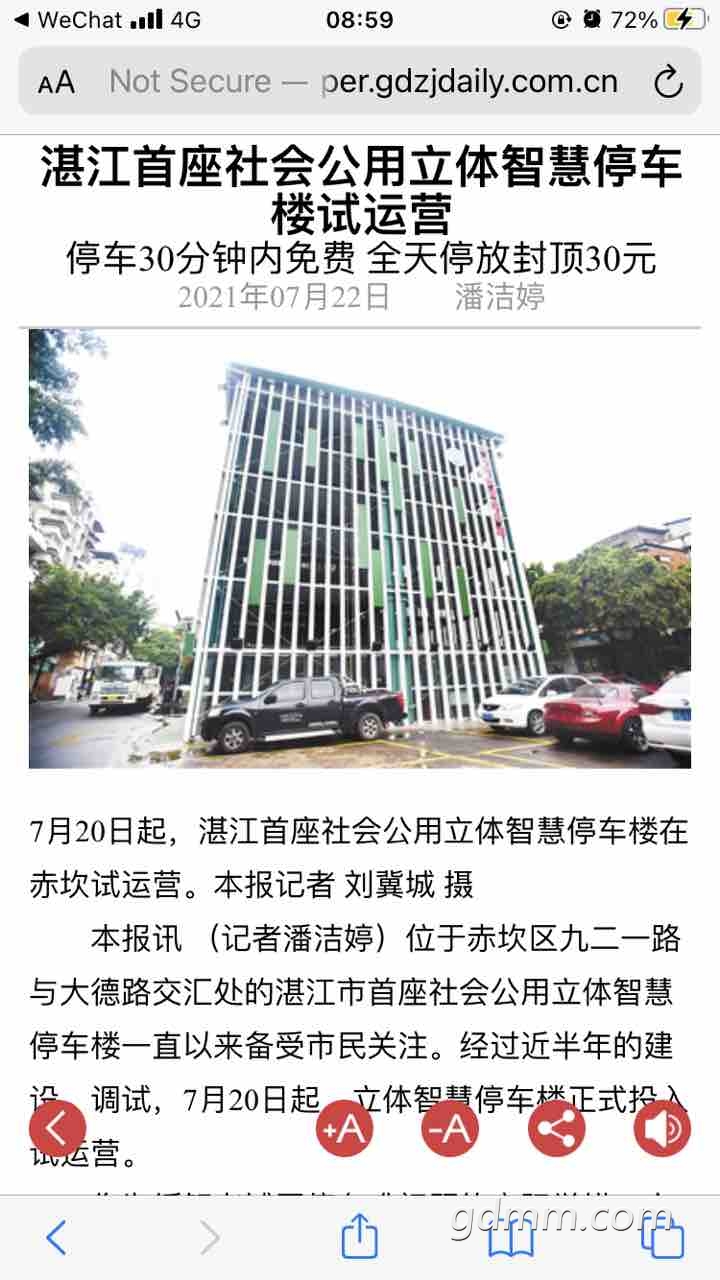This screenshot has width=720, height=1280.
Task: Share this article via red share button
Action: click(556, 1128)
